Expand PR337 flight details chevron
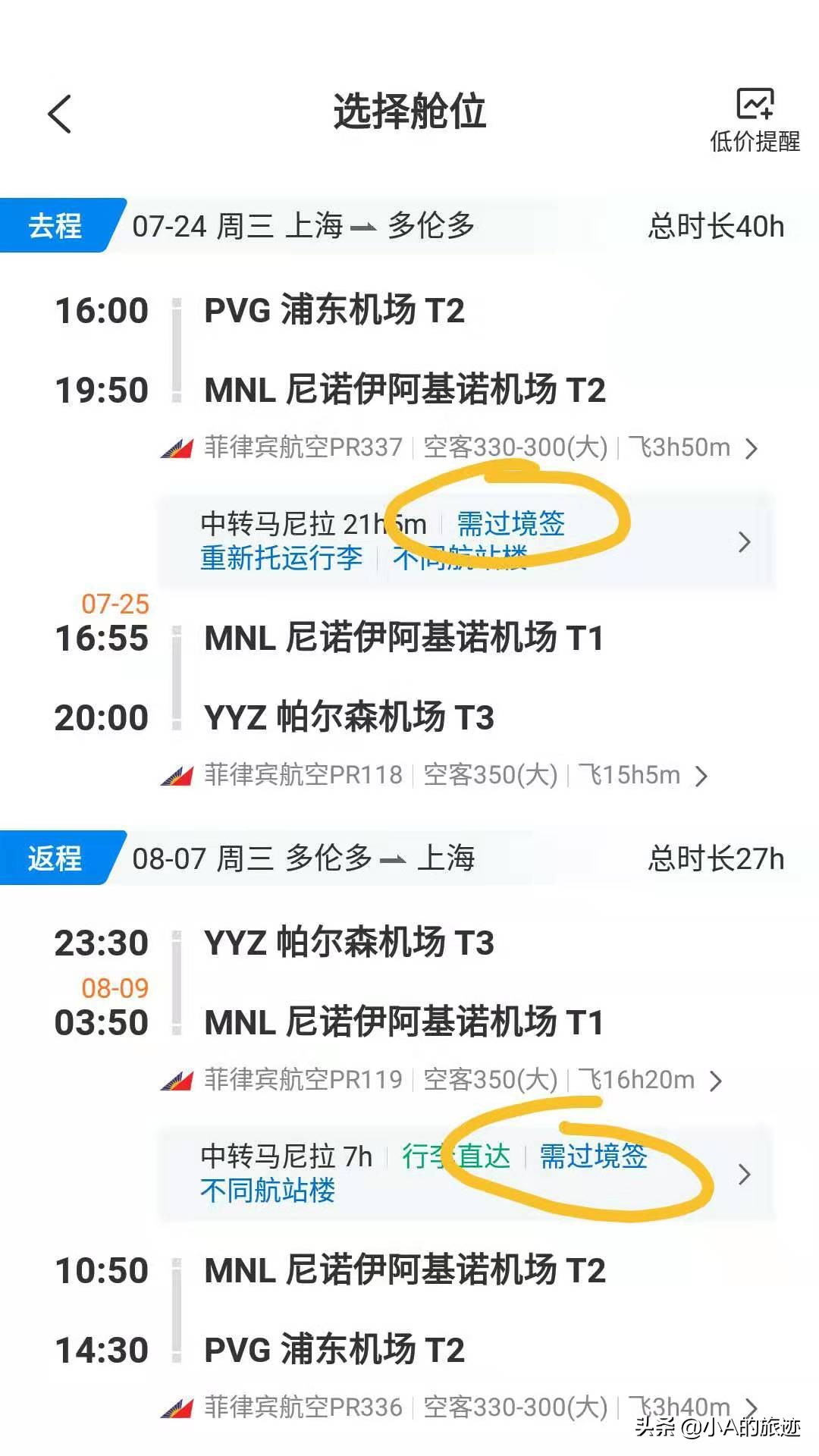Image resolution: width=819 pixels, height=1456 pixels. (753, 447)
